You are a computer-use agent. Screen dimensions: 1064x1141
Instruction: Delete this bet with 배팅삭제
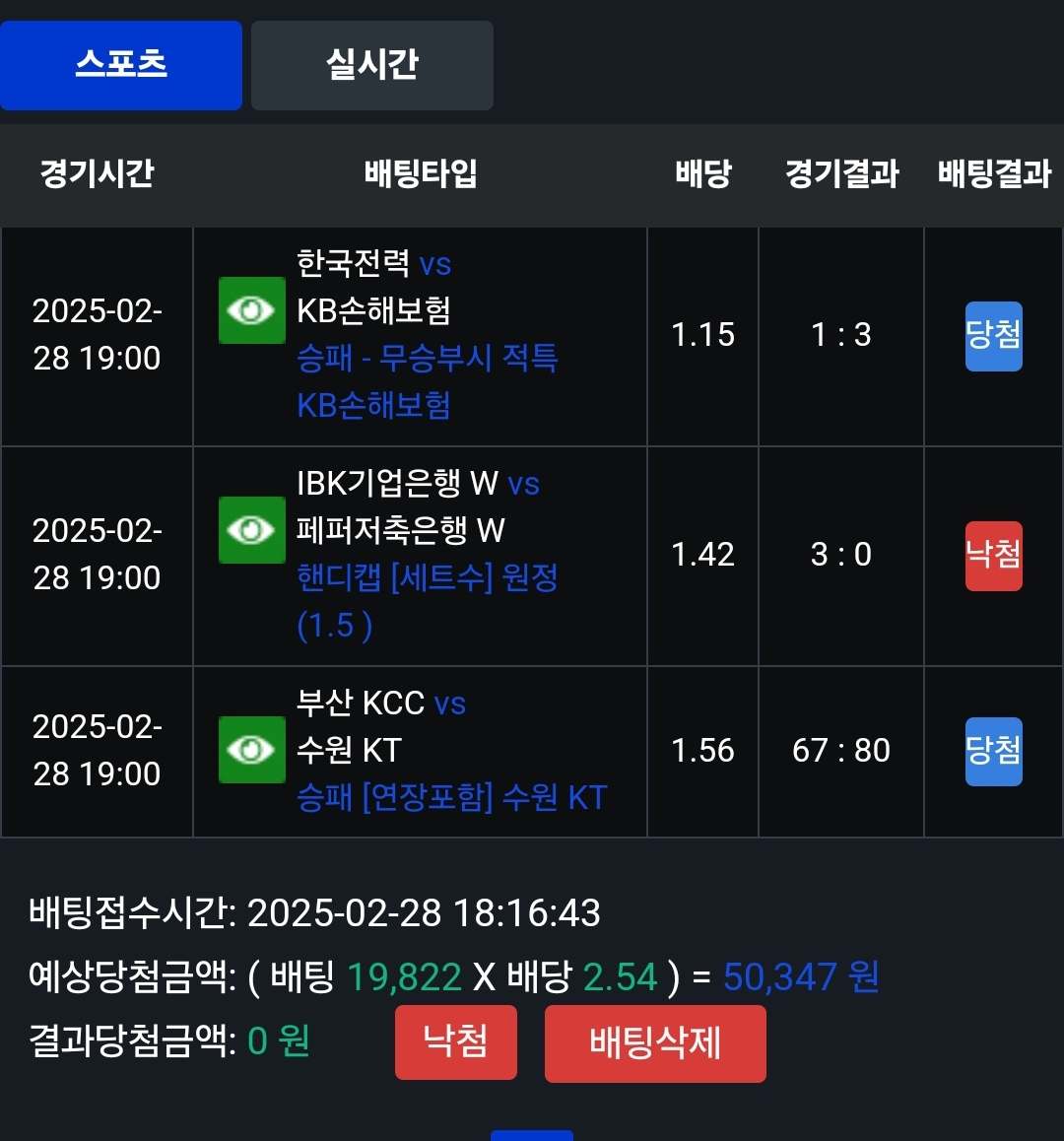tap(655, 1042)
